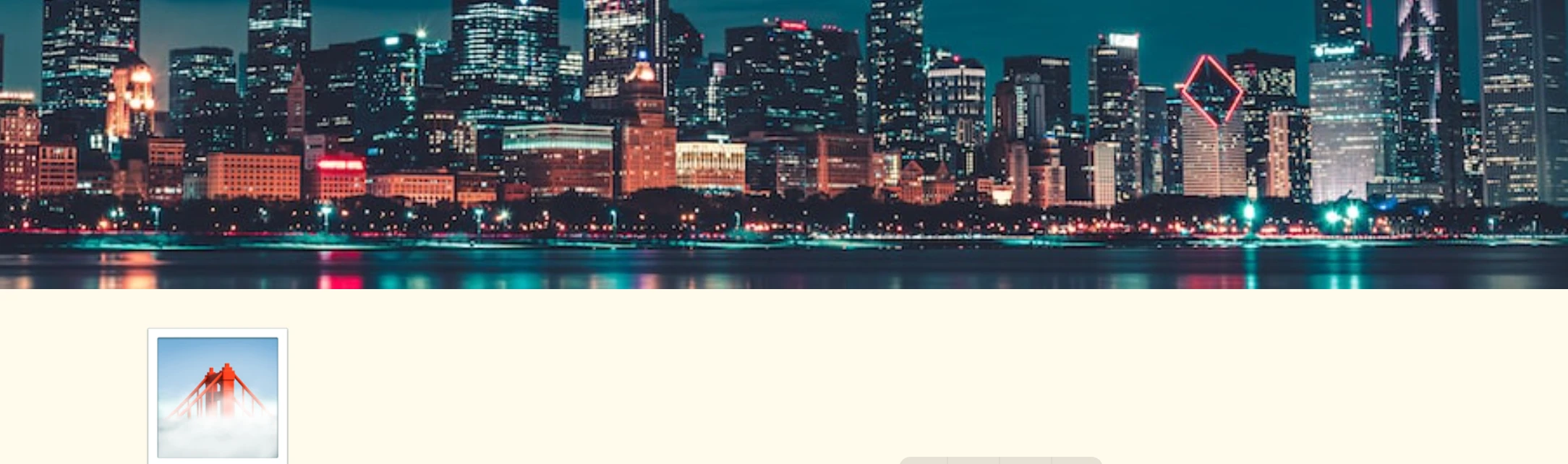Screen dimensions: 1568x464
Task: Open the Golden Gate Bridge profile picture
Action: pyautogui.click(x=218, y=397)
